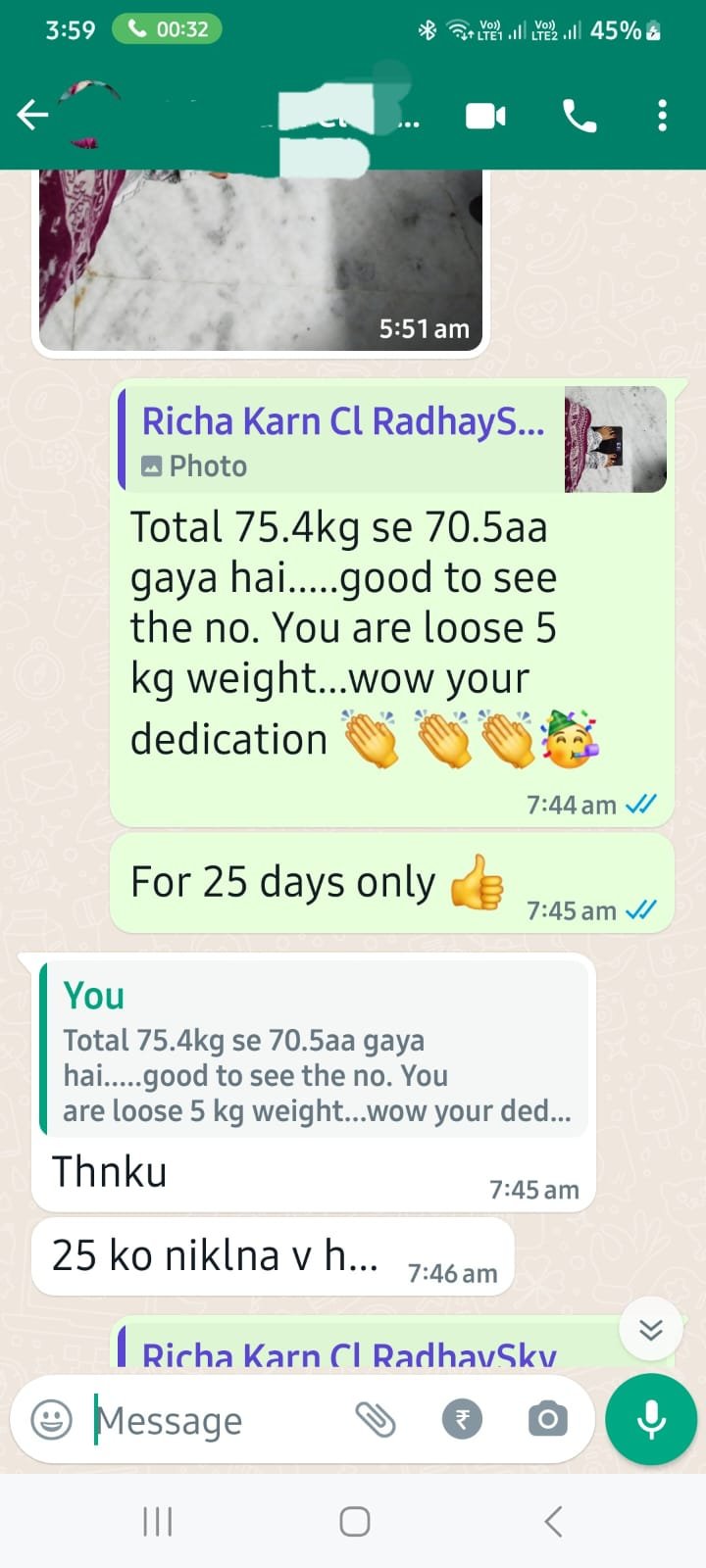Tap the microphone voice message button

(x=651, y=1419)
